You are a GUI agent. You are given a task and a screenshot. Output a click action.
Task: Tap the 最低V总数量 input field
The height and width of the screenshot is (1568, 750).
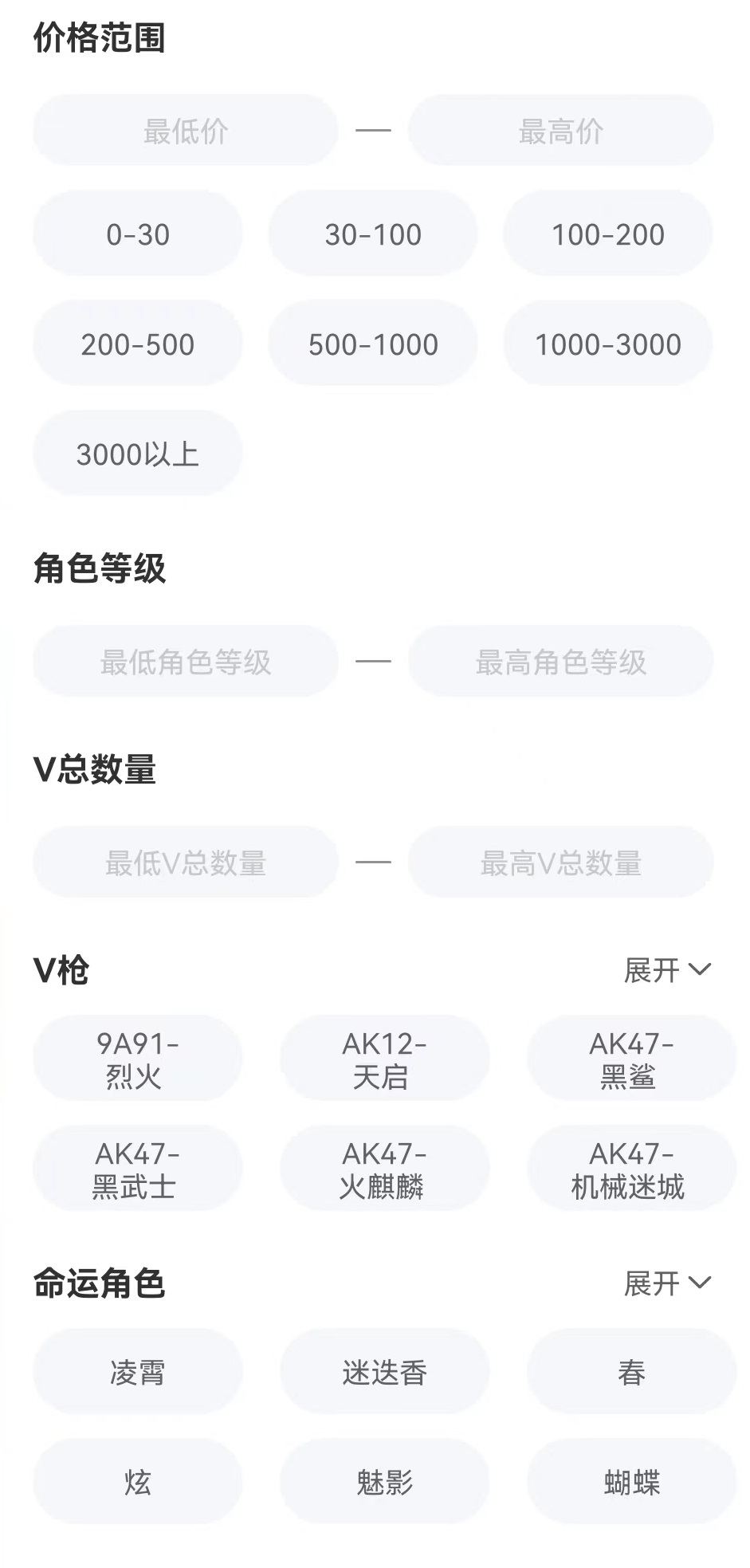[185, 863]
